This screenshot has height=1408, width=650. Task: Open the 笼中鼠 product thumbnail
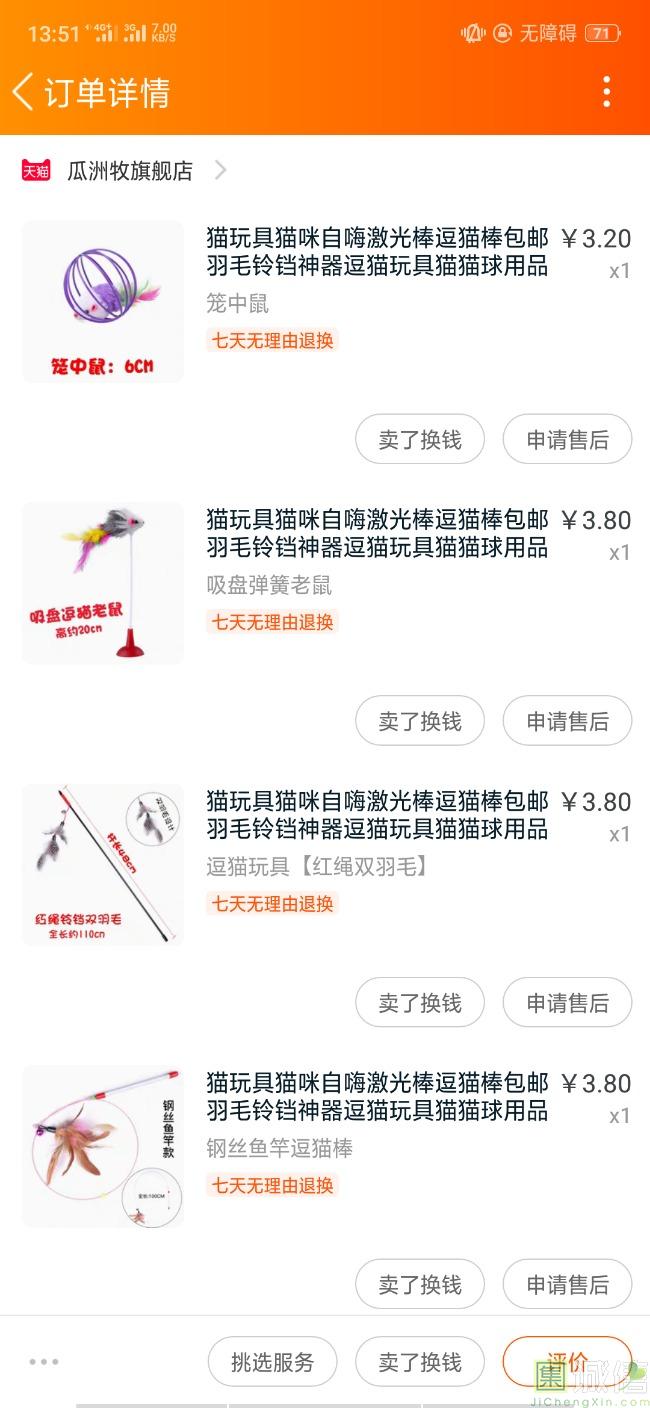[x=103, y=301]
